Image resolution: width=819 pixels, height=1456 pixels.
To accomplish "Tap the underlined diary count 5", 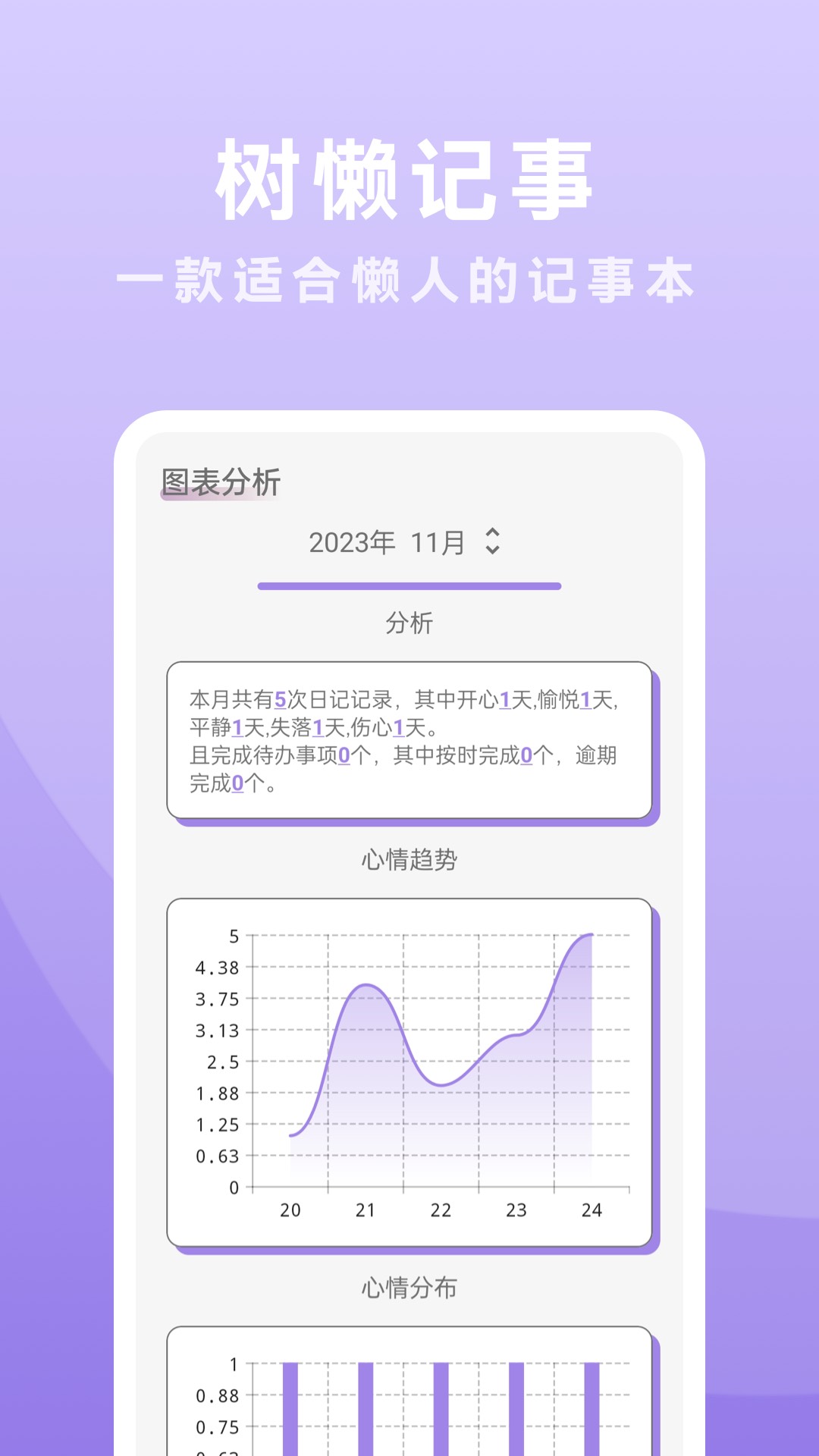I will [281, 698].
